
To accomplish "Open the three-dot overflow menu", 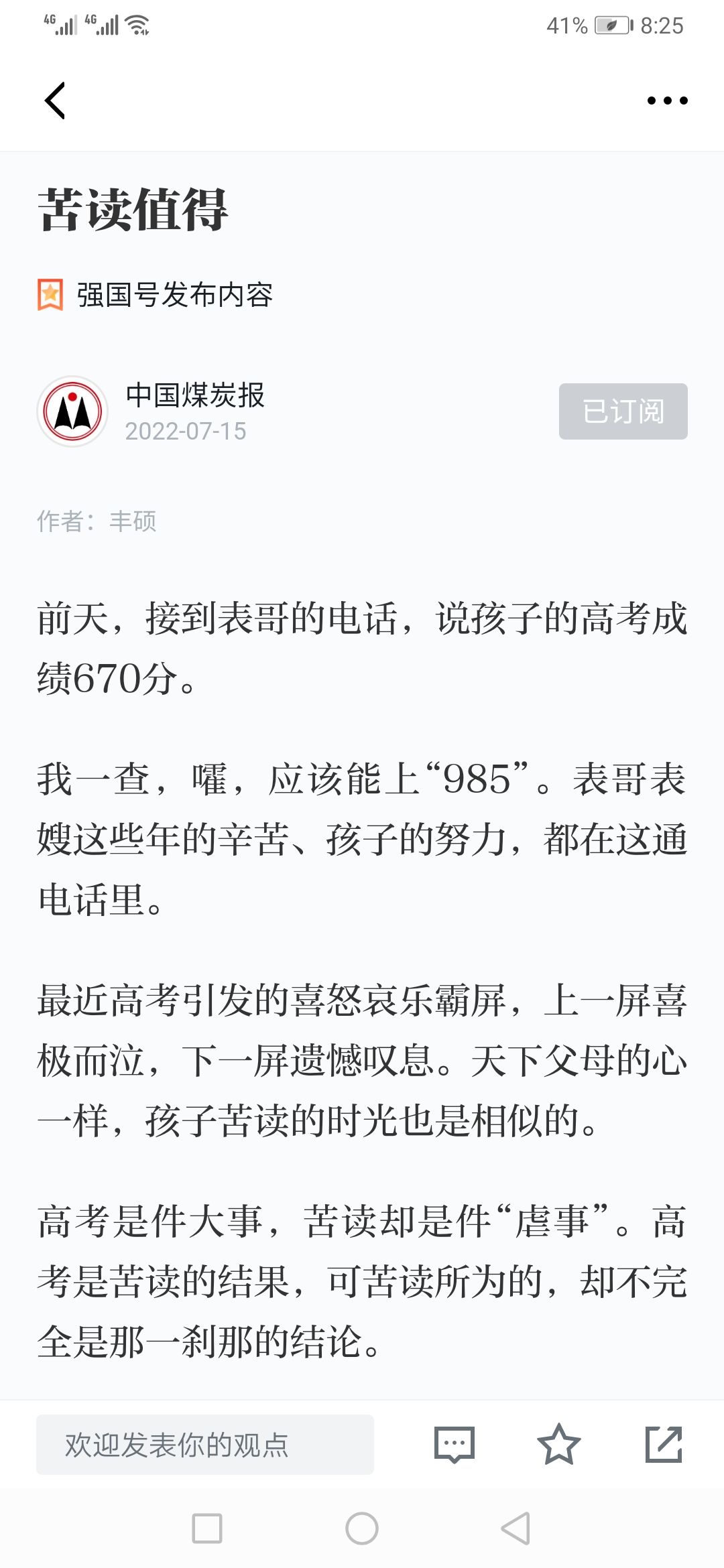I will [666, 101].
